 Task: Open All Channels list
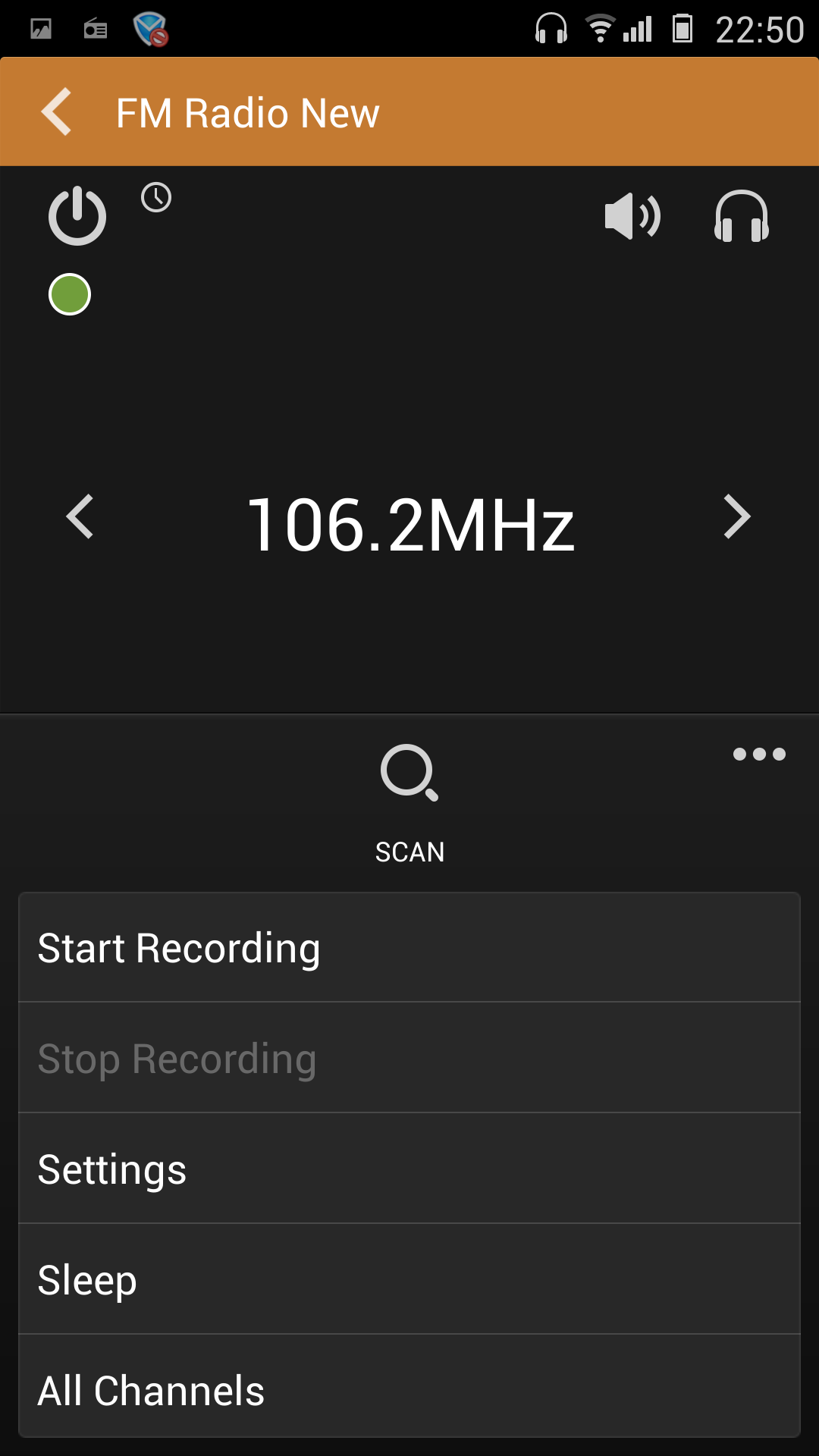[409, 1389]
